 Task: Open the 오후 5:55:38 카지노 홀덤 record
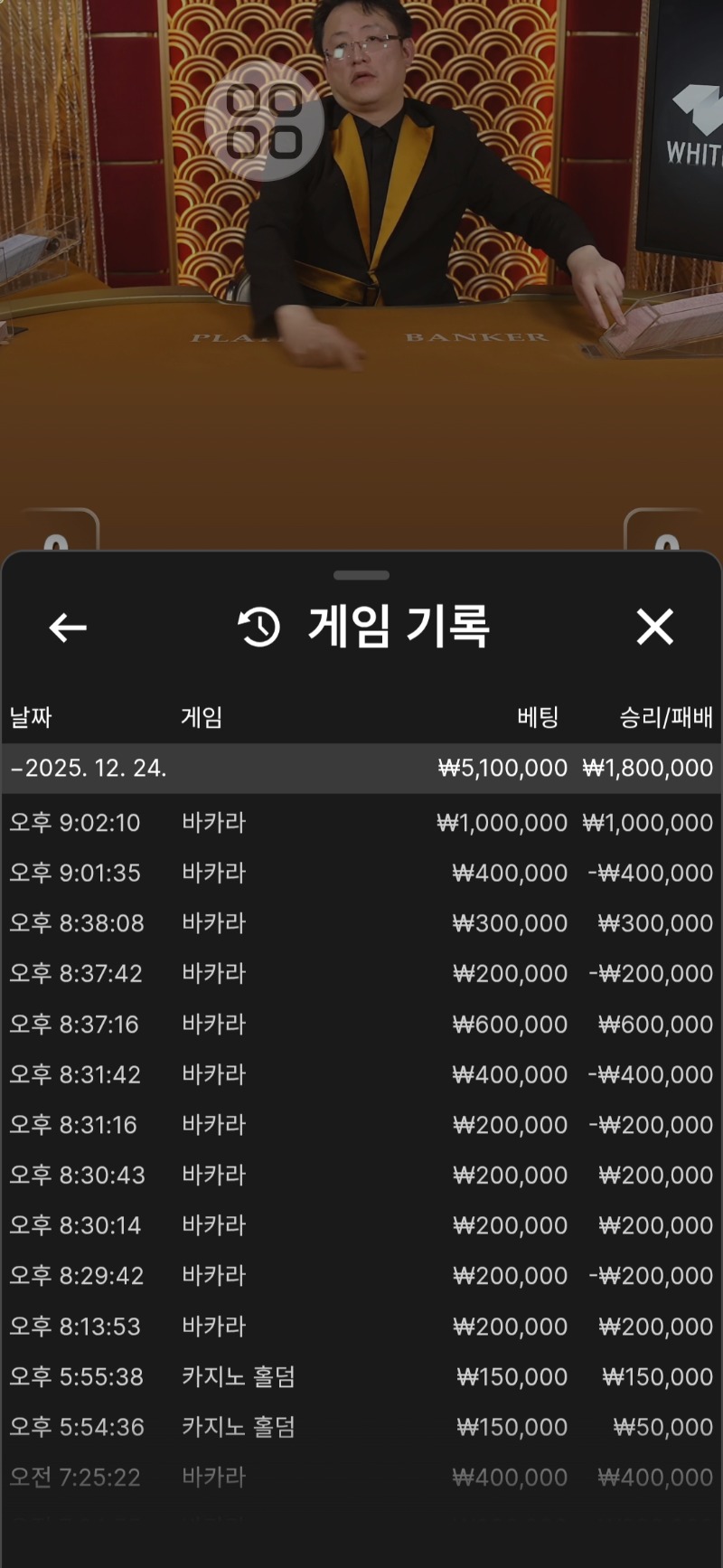(361, 1376)
